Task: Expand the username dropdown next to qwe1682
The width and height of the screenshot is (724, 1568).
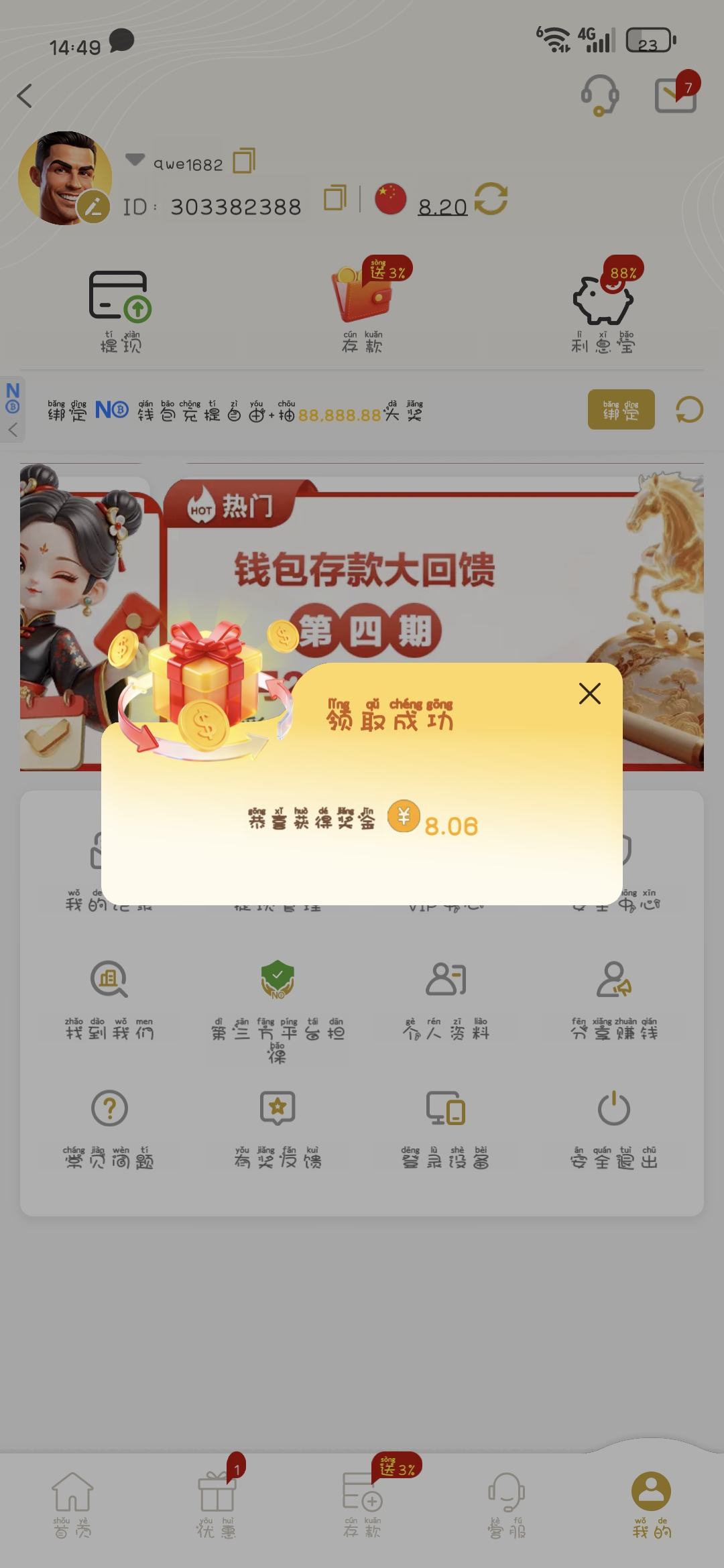Action: (135, 159)
